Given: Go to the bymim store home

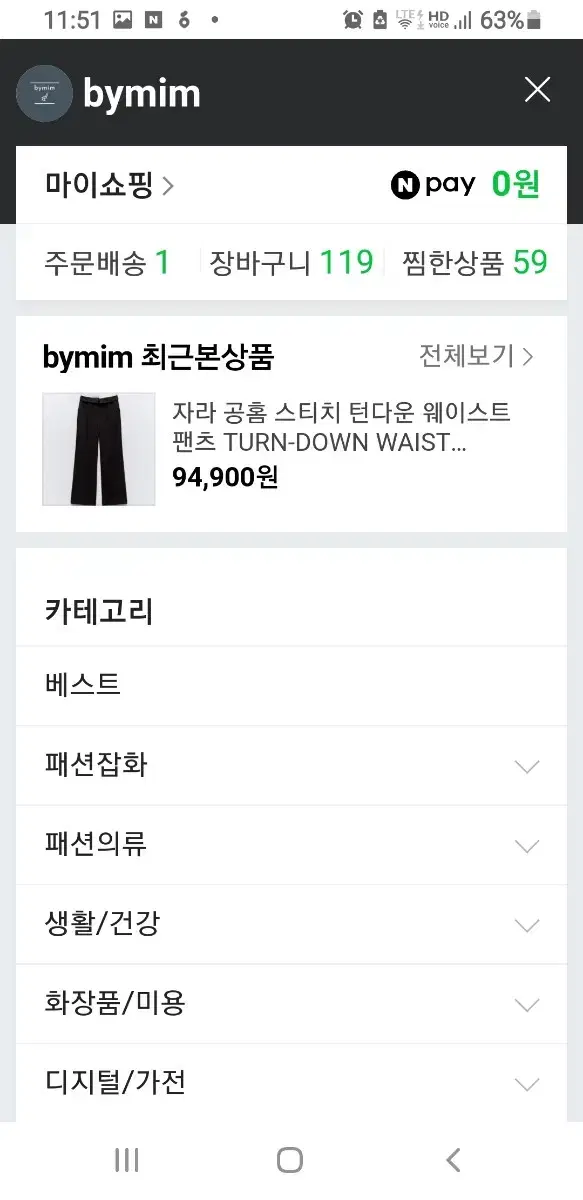Looking at the screenshot, I should (109, 94).
